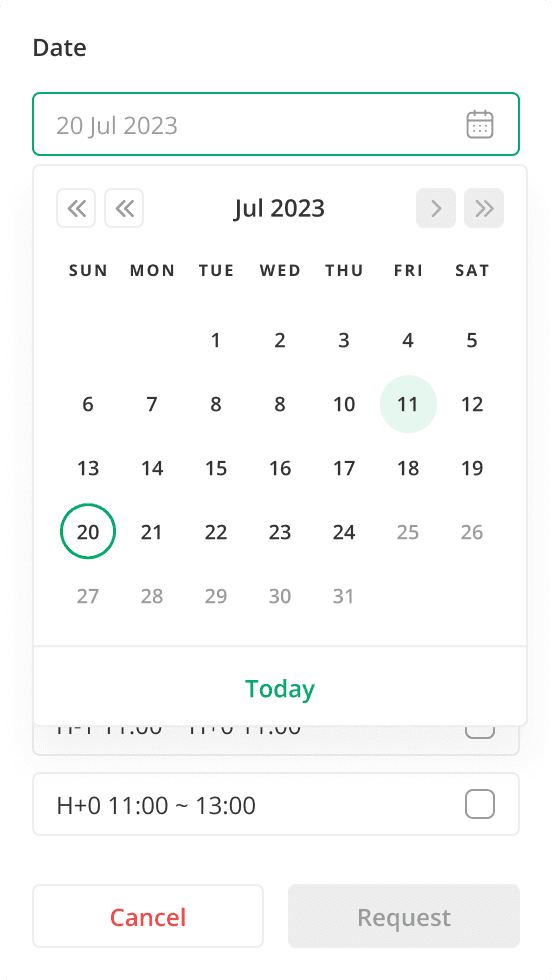552x980 pixels.
Task: Cancel the request
Action: [148, 916]
